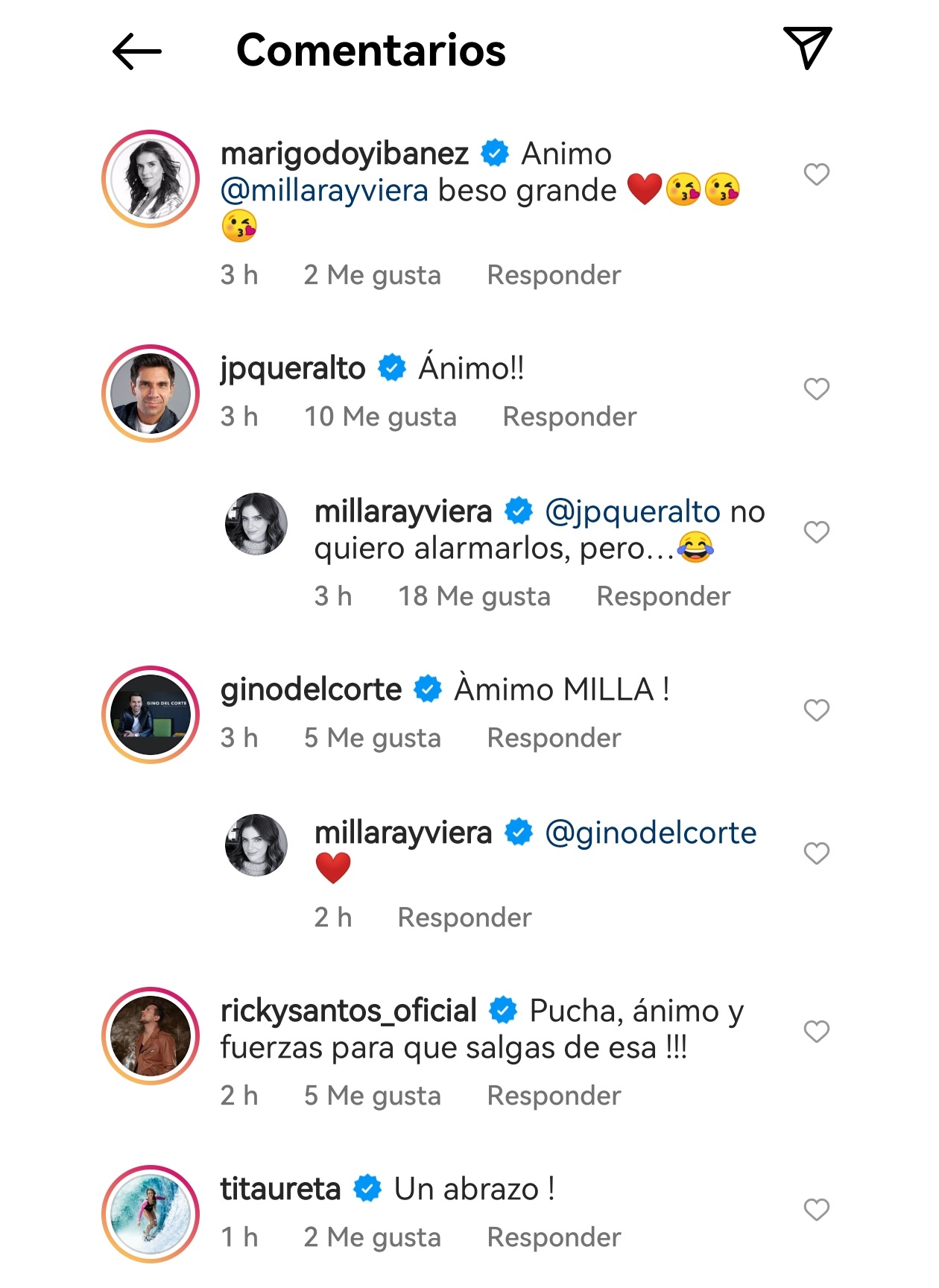
Task: Click the back arrow to exit comments
Action: tap(136, 51)
